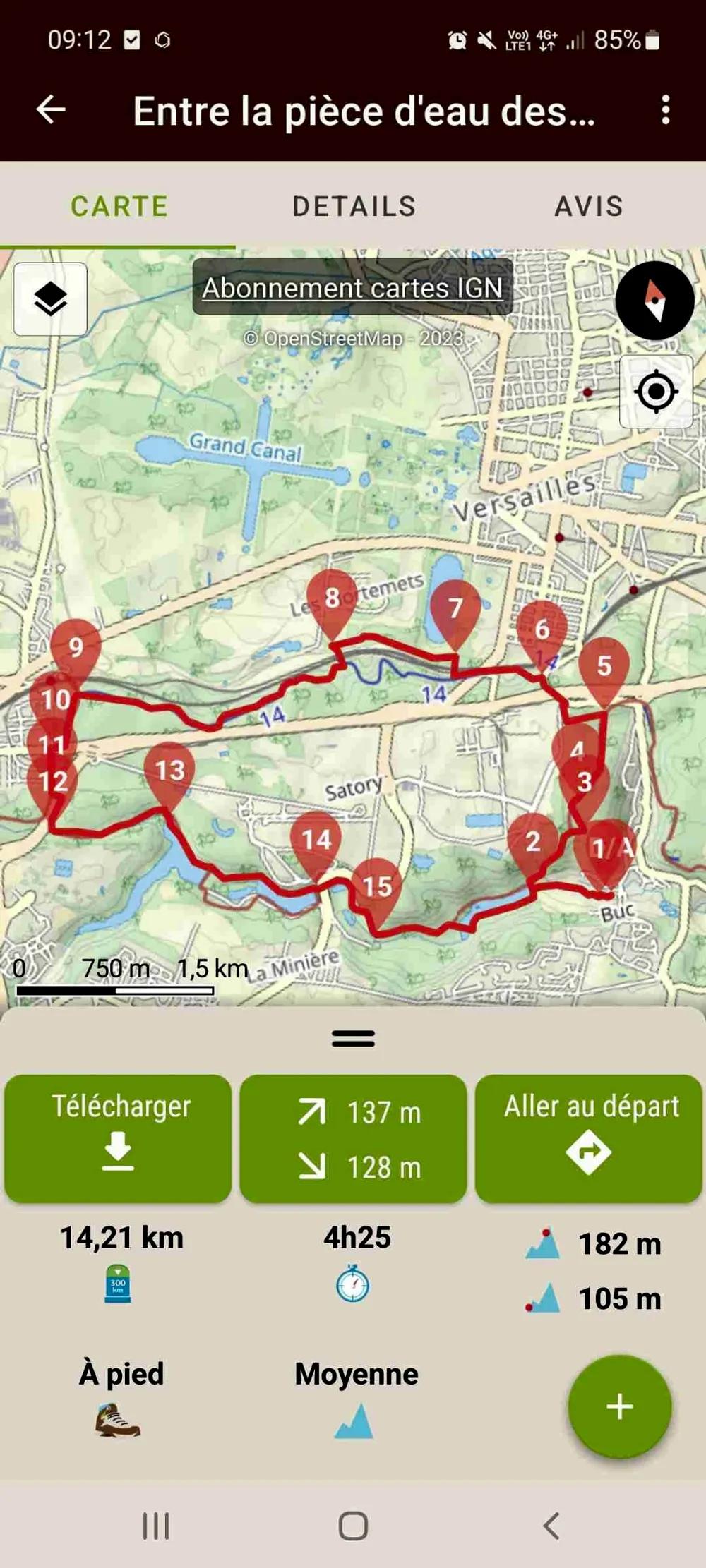Open the map layers selector
The height and width of the screenshot is (1568, 706).
tap(50, 300)
